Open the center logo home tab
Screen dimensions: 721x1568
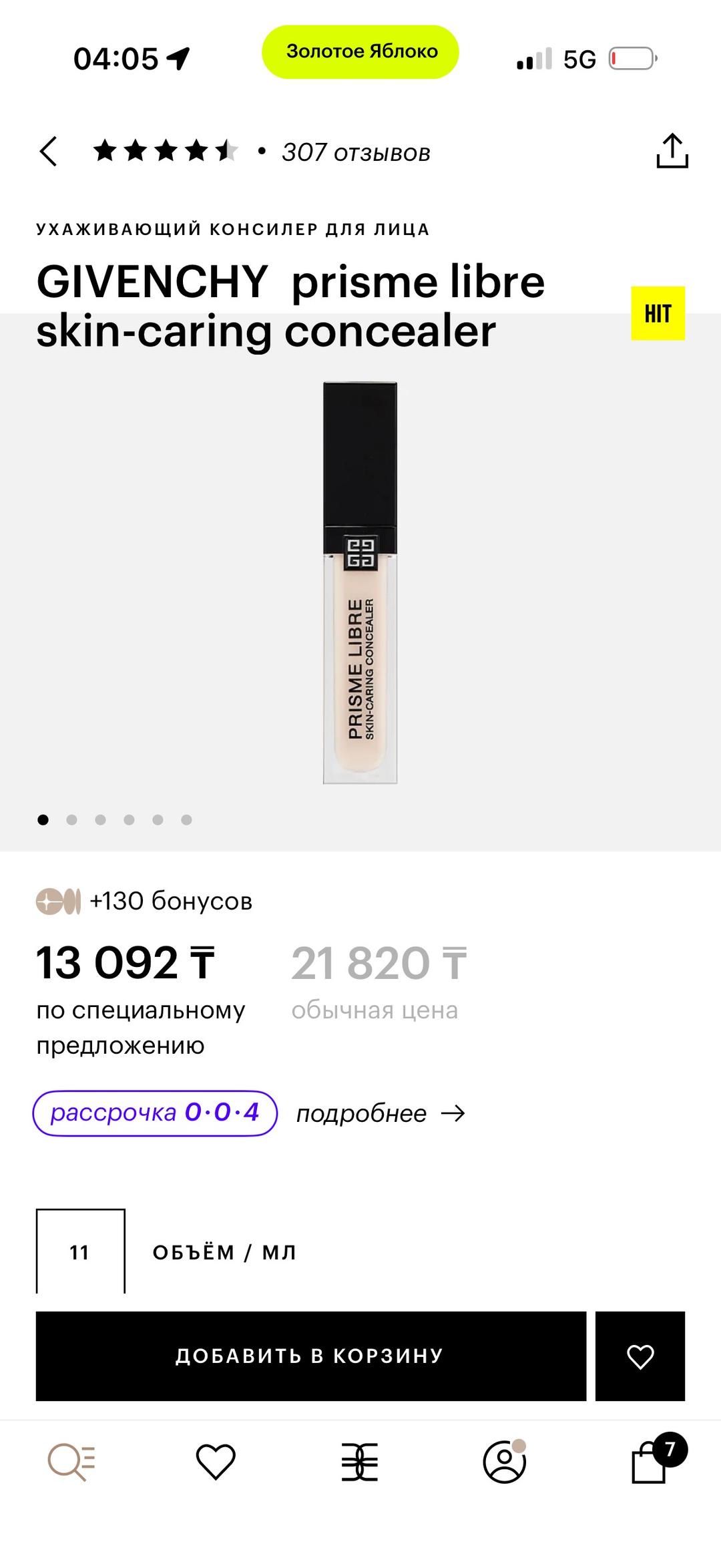pos(360,1462)
